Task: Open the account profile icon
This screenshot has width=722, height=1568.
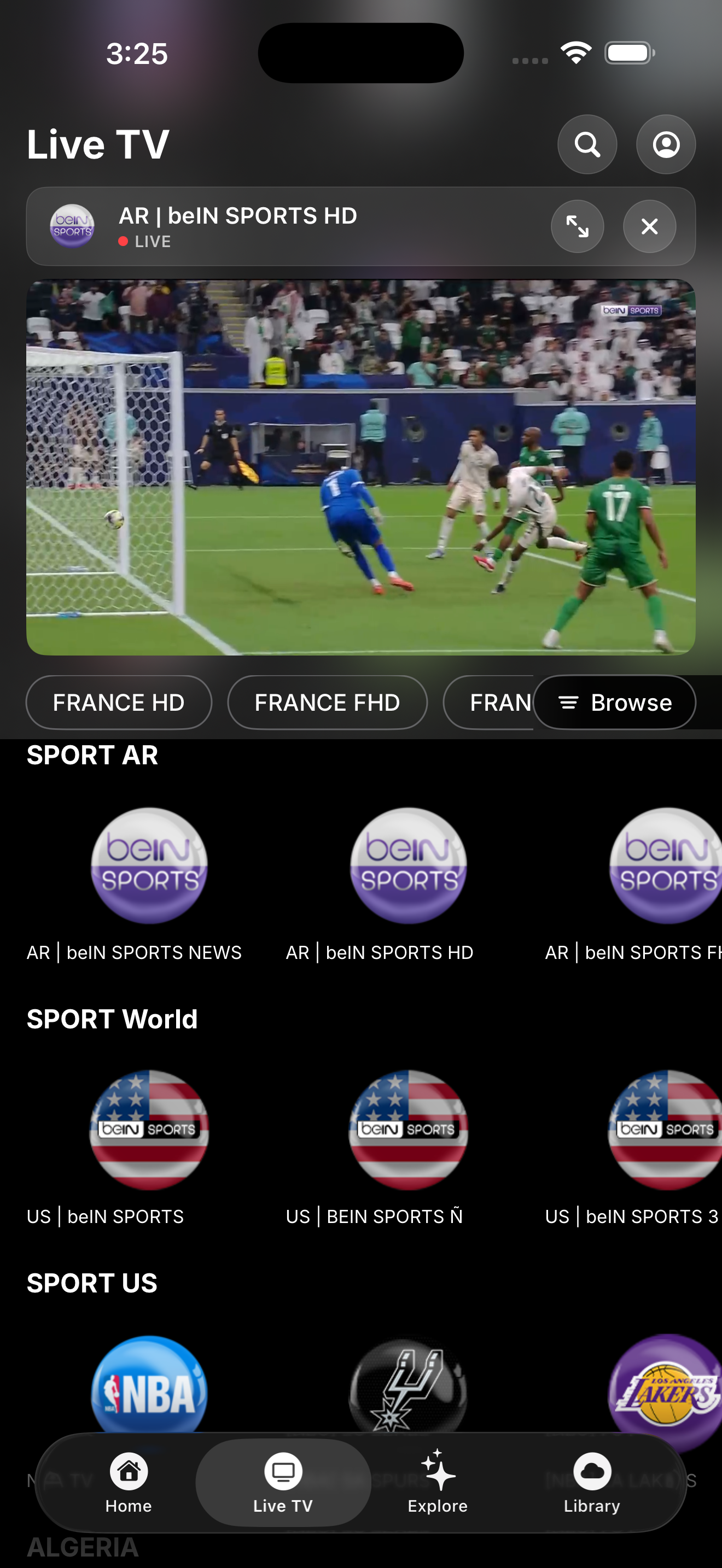Action: coord(665,144)
